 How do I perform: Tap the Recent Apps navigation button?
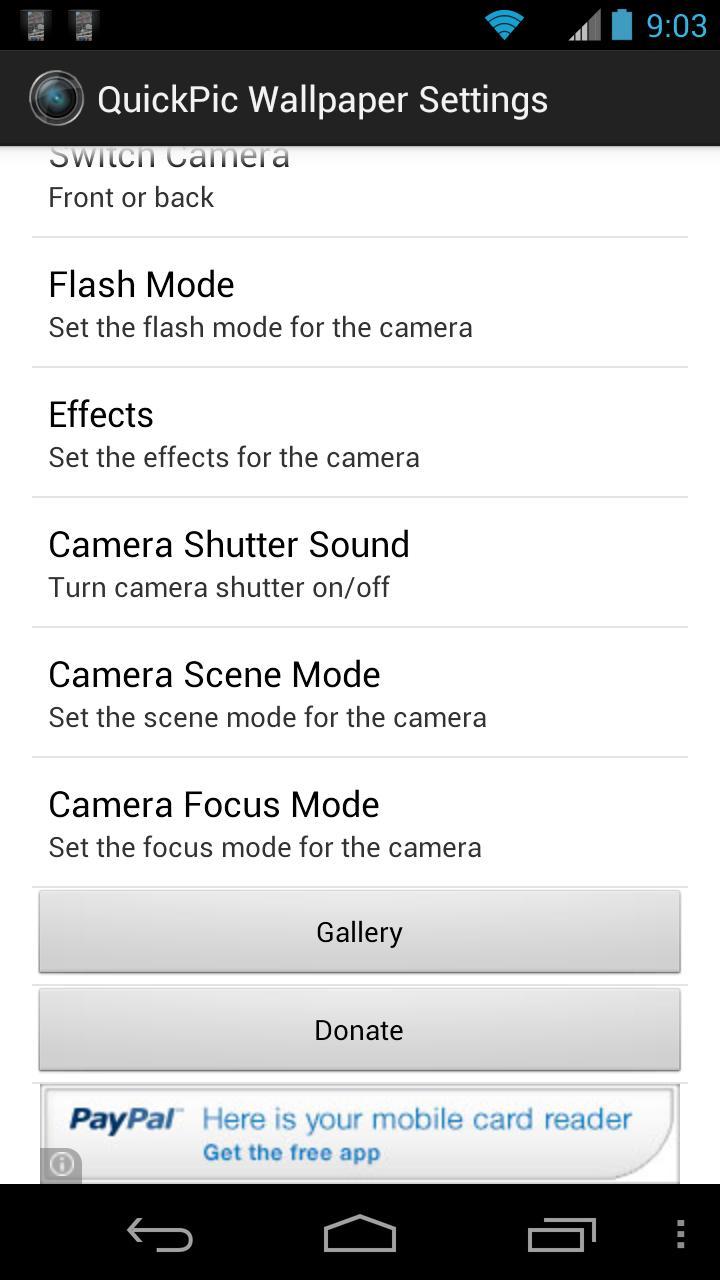(561, 1233)
